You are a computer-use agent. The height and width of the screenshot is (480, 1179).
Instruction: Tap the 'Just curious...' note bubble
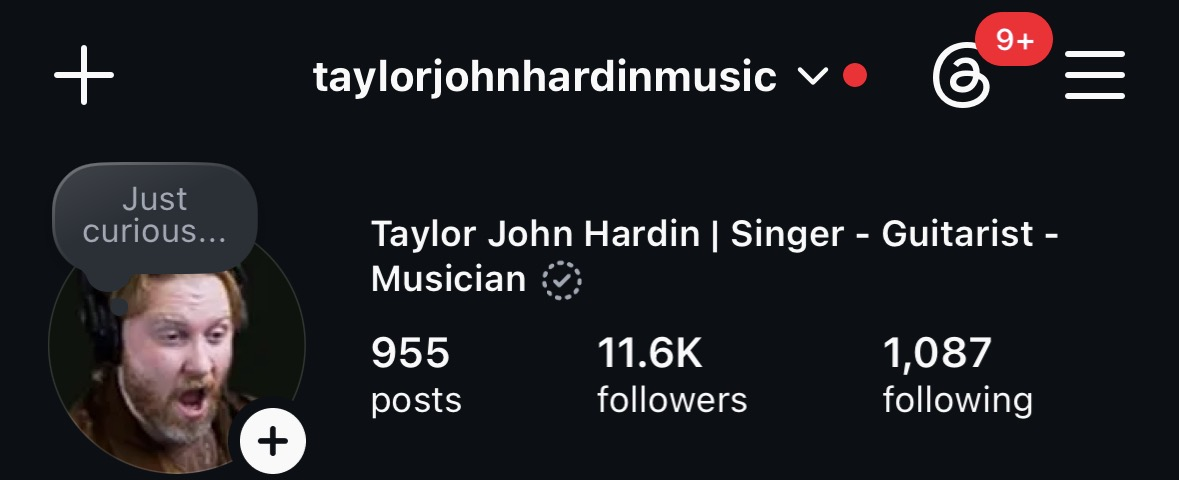[x=155, y=217]
